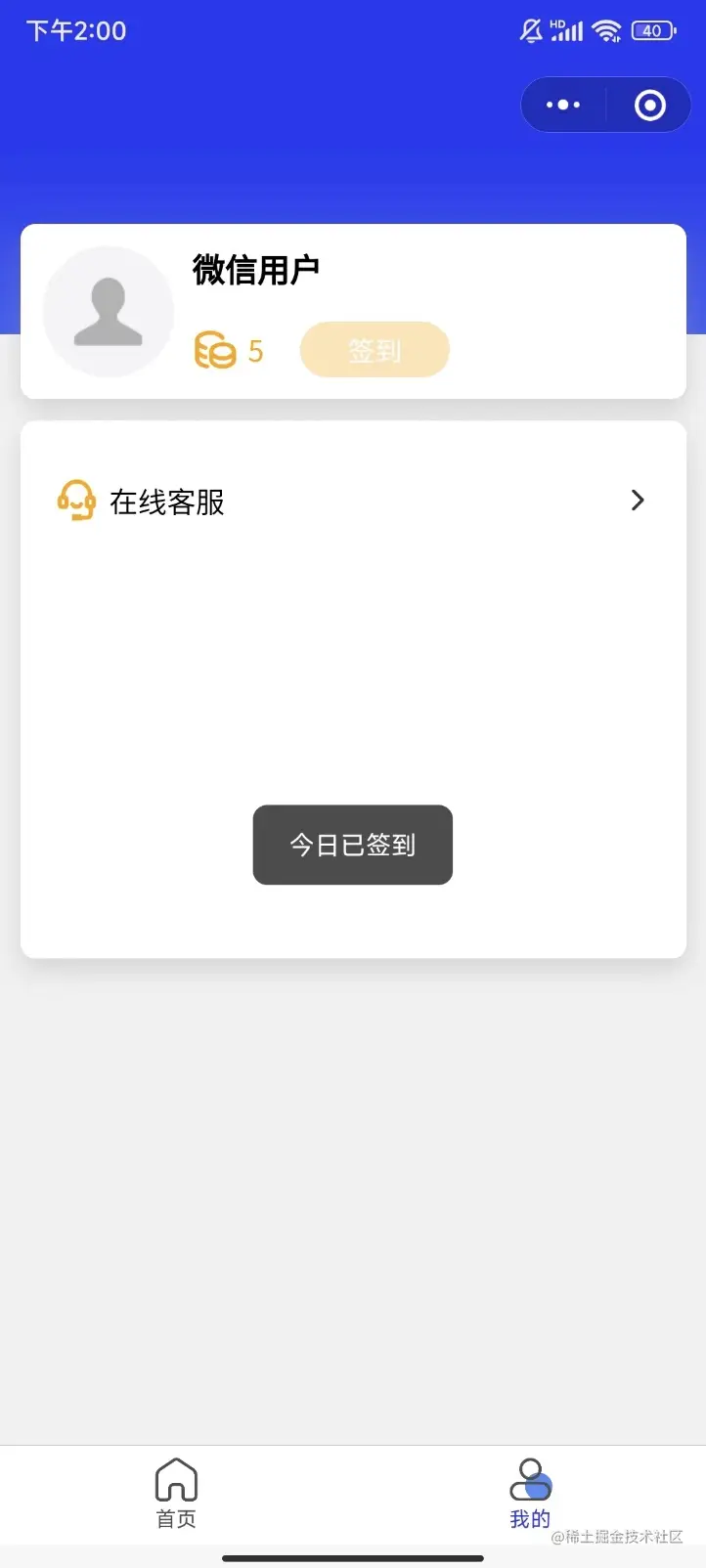Tap the time display 下午2:00
Screen dimensions: 706x1568
75,30
